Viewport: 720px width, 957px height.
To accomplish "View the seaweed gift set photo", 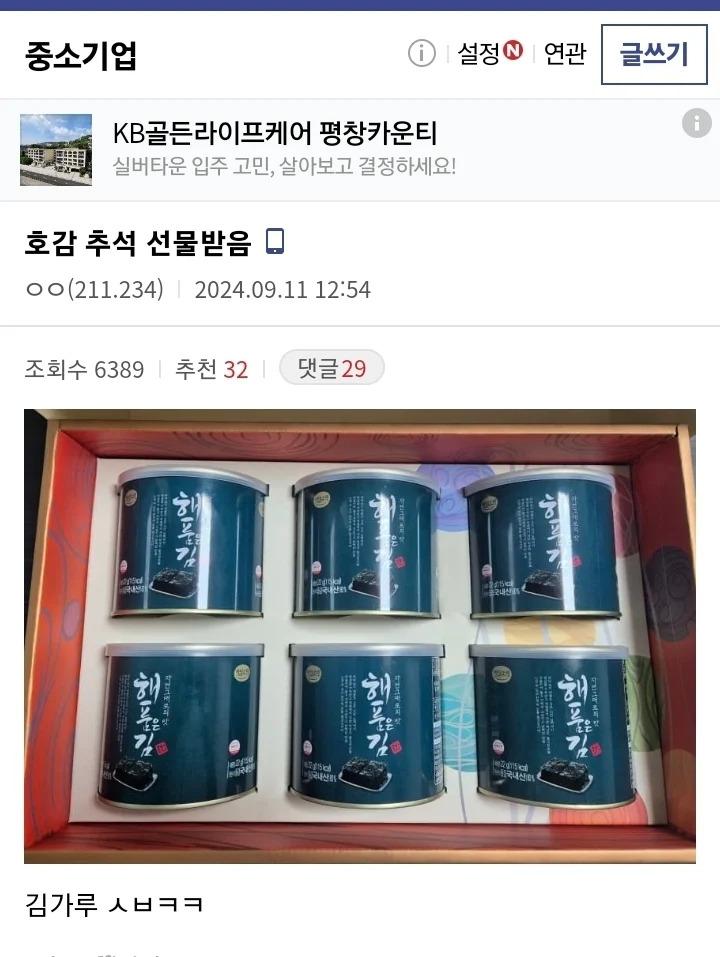I will pyautogui.click(x=360, y=636).
